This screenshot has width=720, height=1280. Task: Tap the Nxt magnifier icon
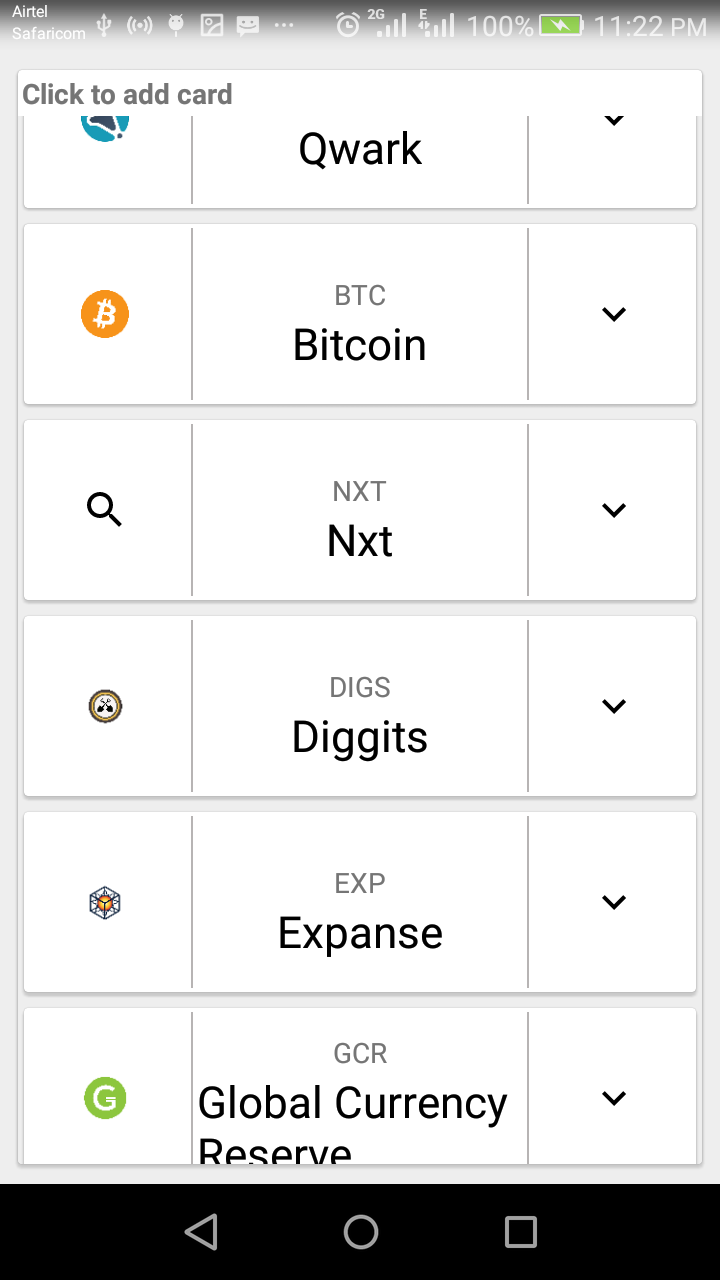coord(105,510)
